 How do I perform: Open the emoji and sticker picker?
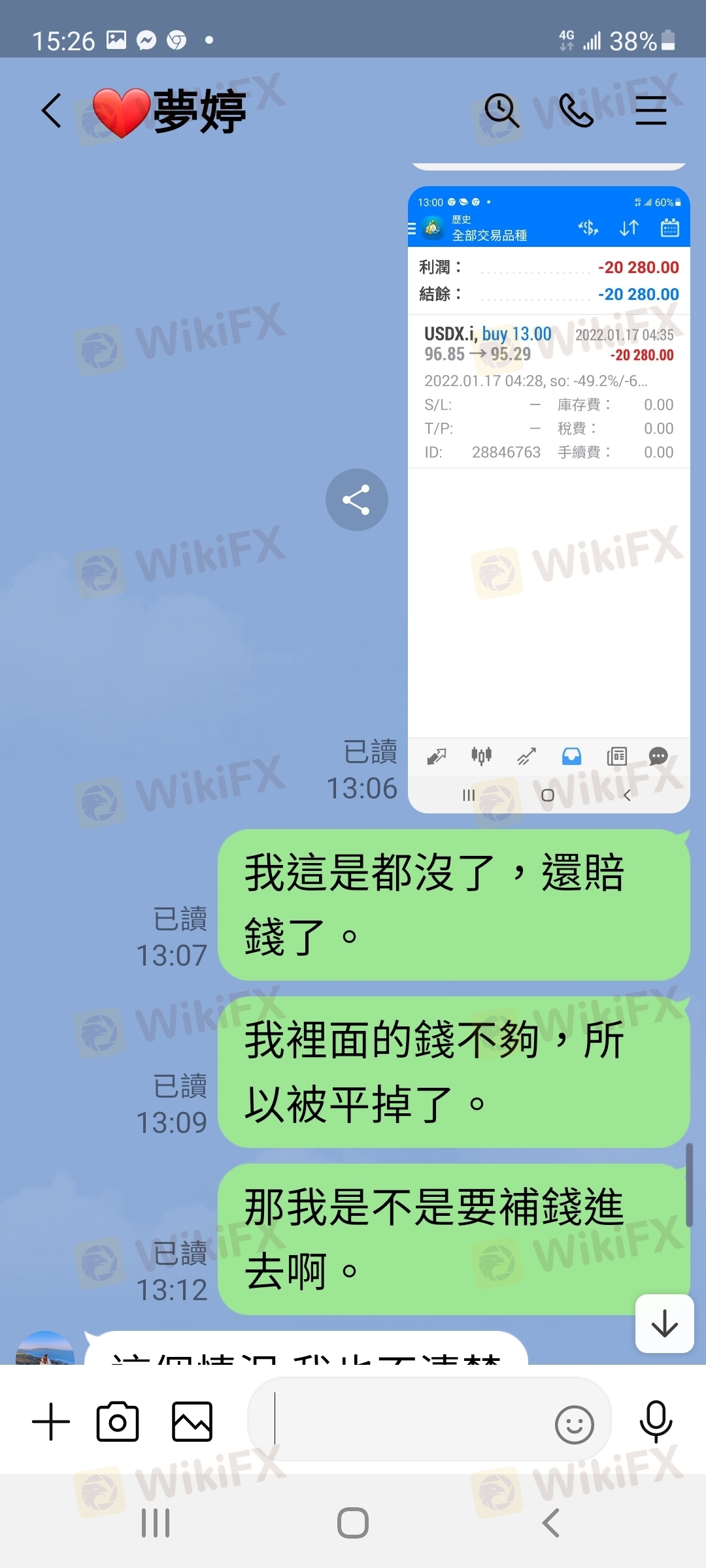point(574,1424)
